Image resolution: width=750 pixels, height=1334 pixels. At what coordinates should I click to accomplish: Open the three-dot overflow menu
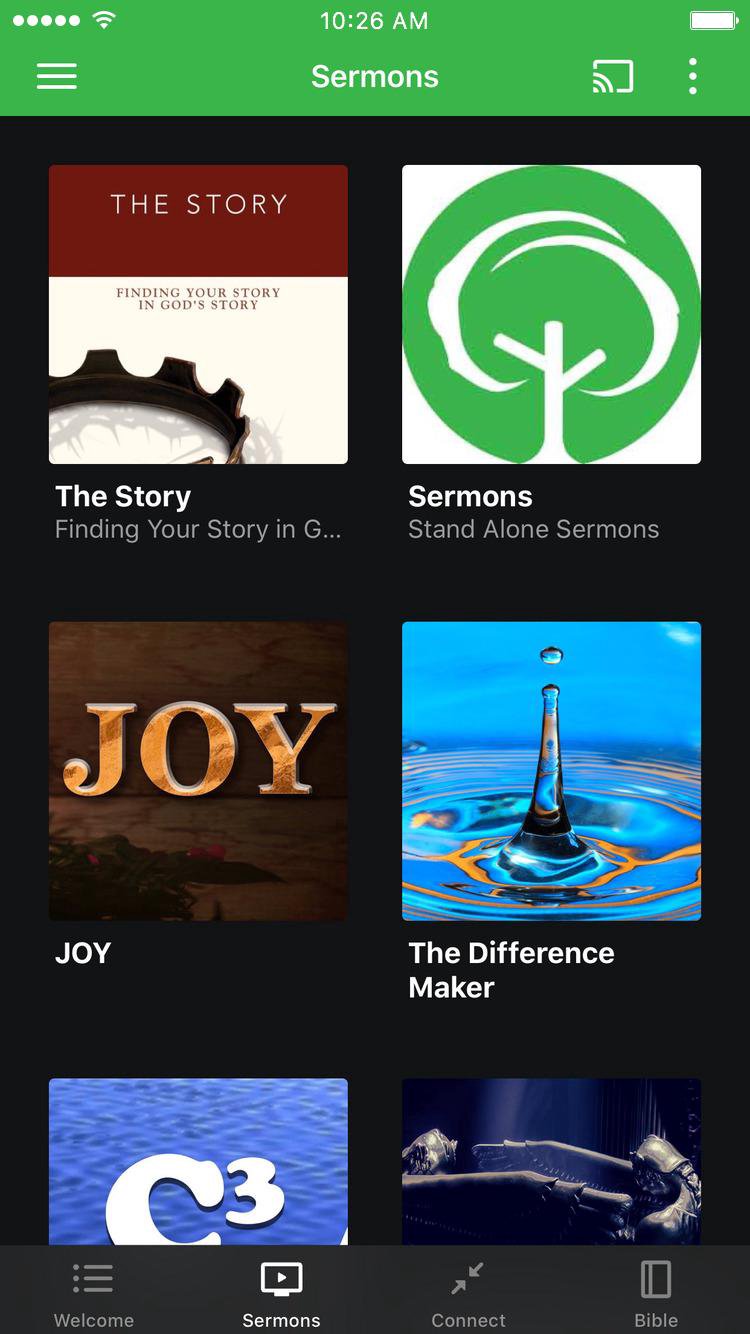coord(692,77)
